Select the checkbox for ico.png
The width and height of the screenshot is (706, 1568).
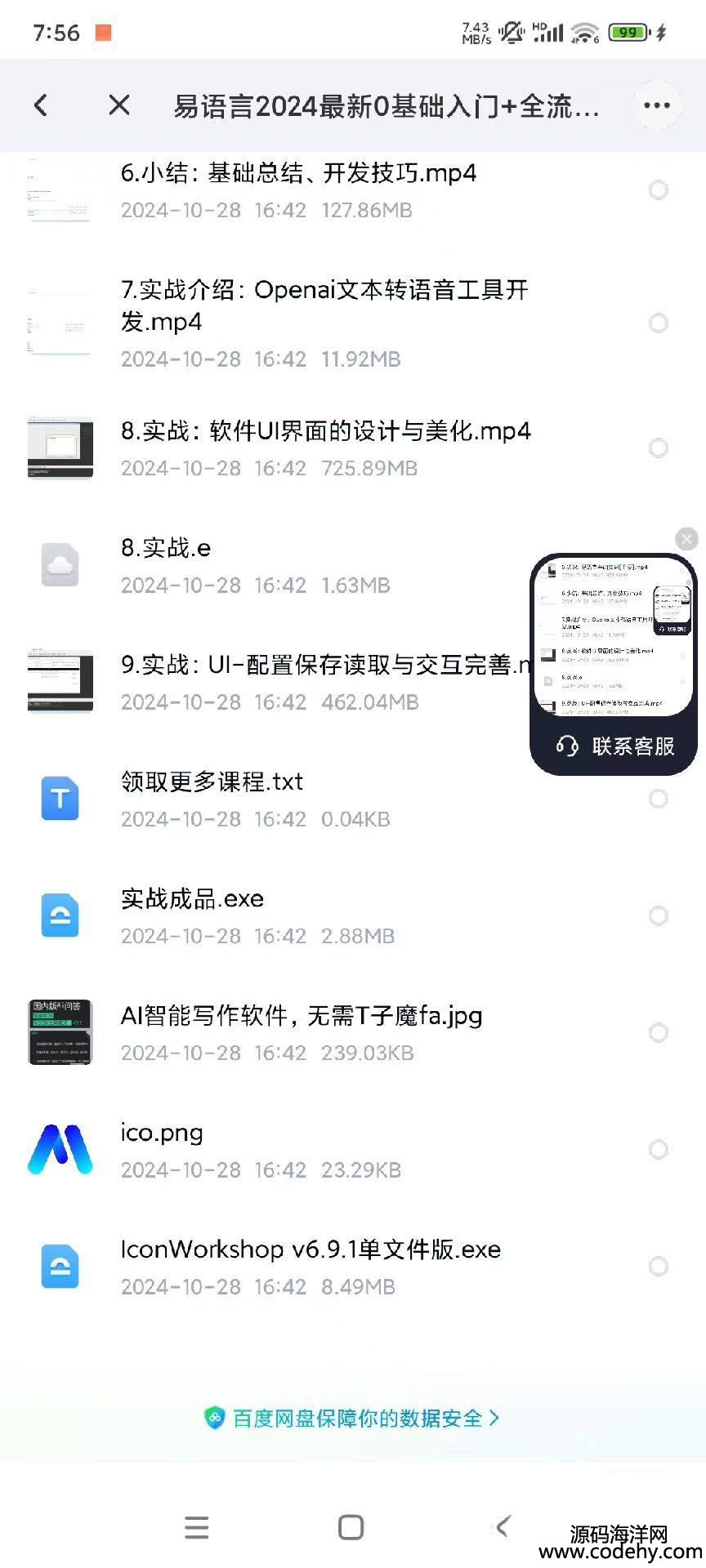point(658,1150)
